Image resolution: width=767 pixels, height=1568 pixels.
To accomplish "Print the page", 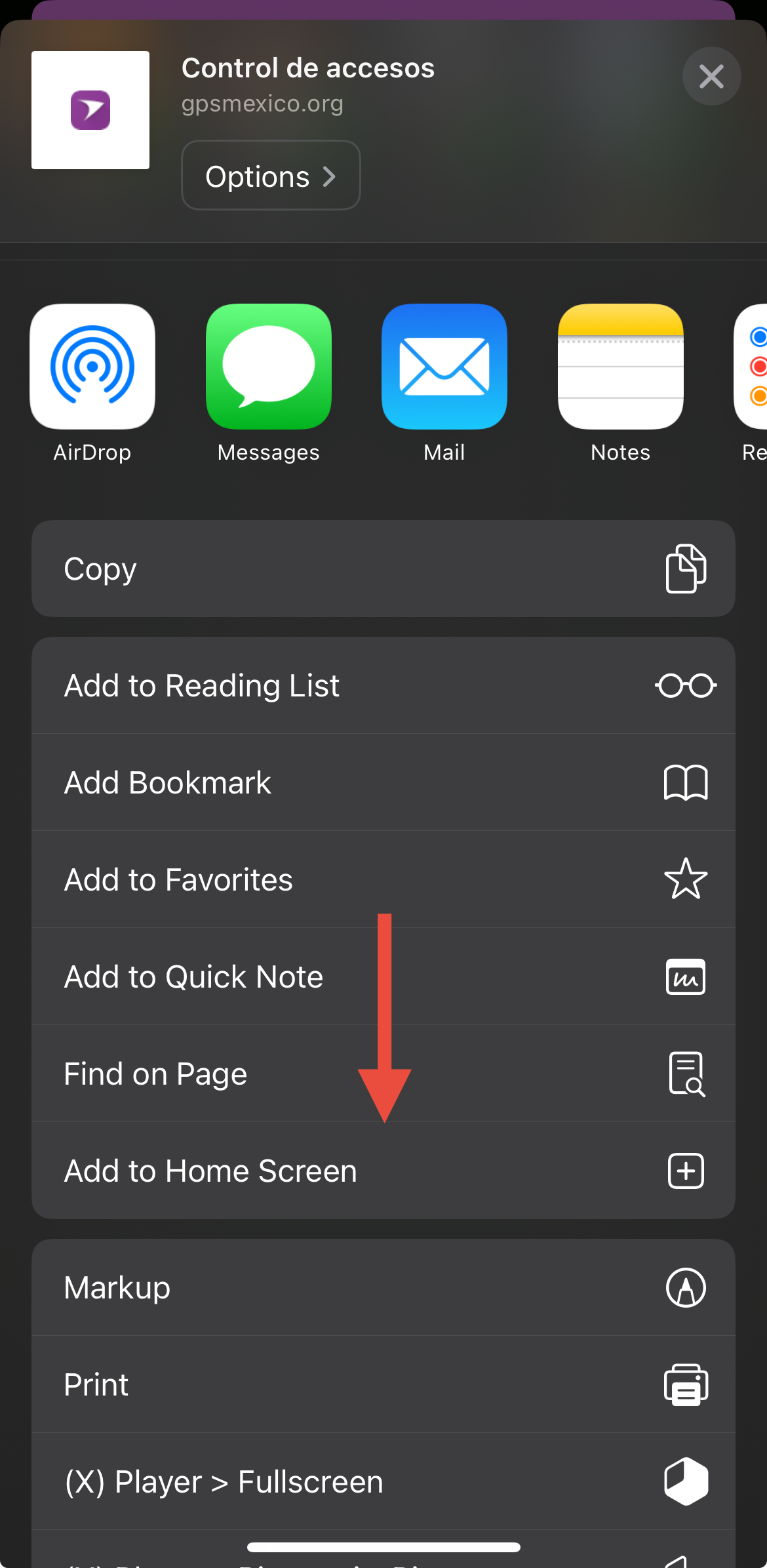I will 383,1384.
